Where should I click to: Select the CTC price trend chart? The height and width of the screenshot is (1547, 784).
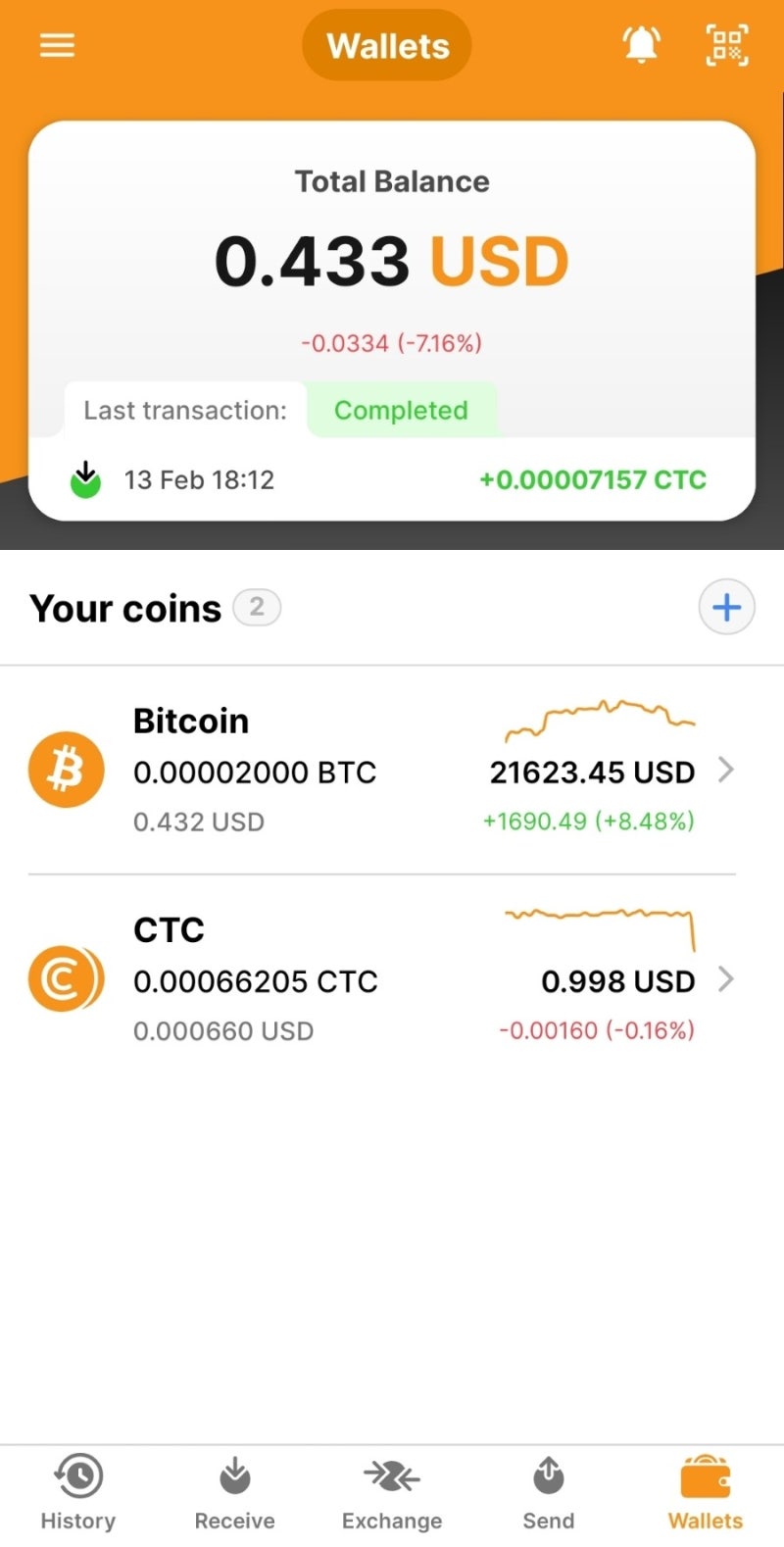point(600,925)
